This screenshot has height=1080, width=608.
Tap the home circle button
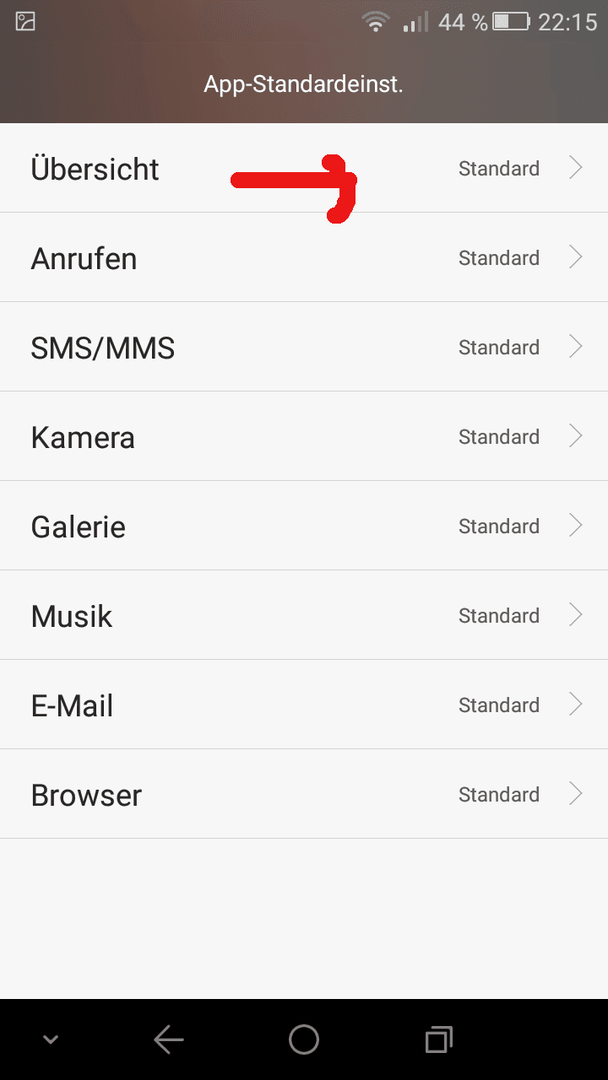304,1039
